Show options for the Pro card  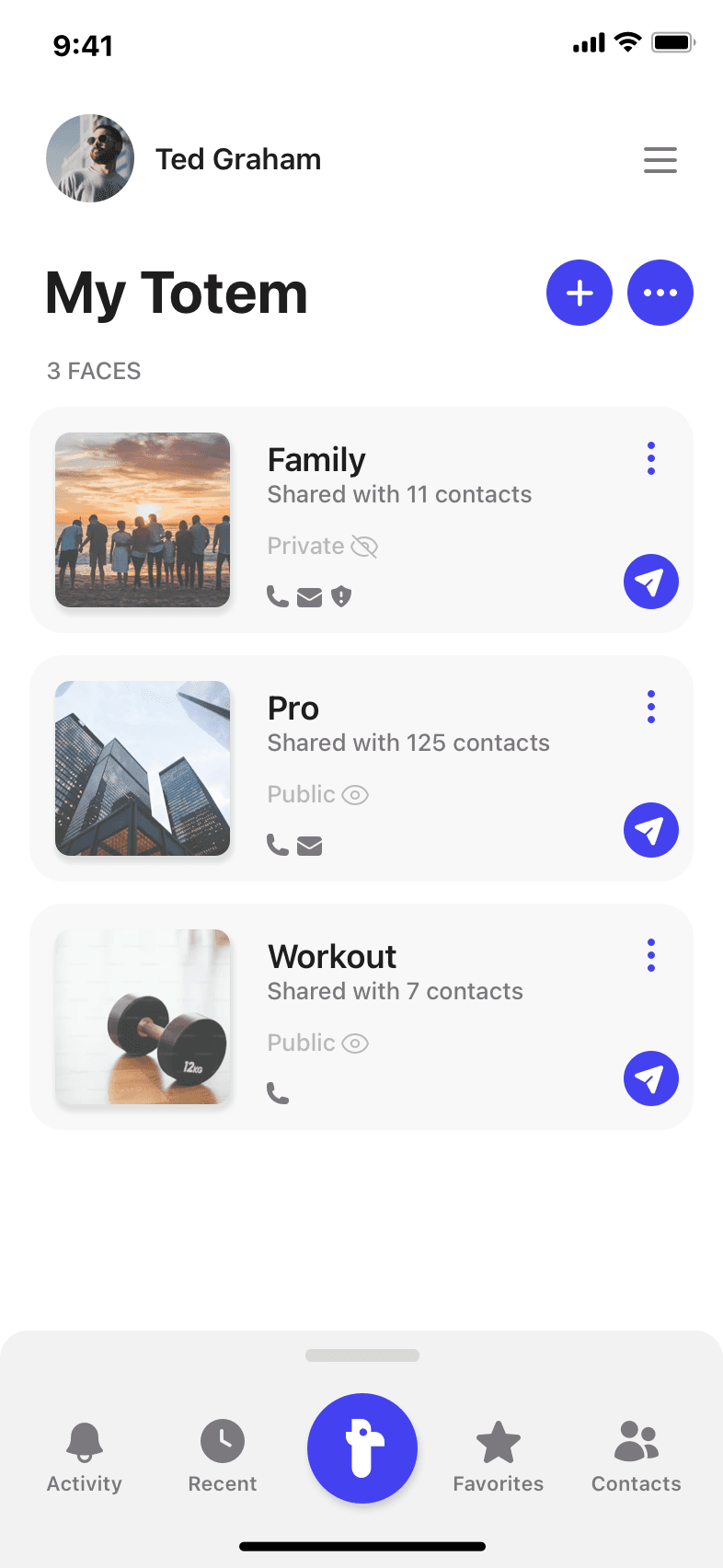(651, 707)
